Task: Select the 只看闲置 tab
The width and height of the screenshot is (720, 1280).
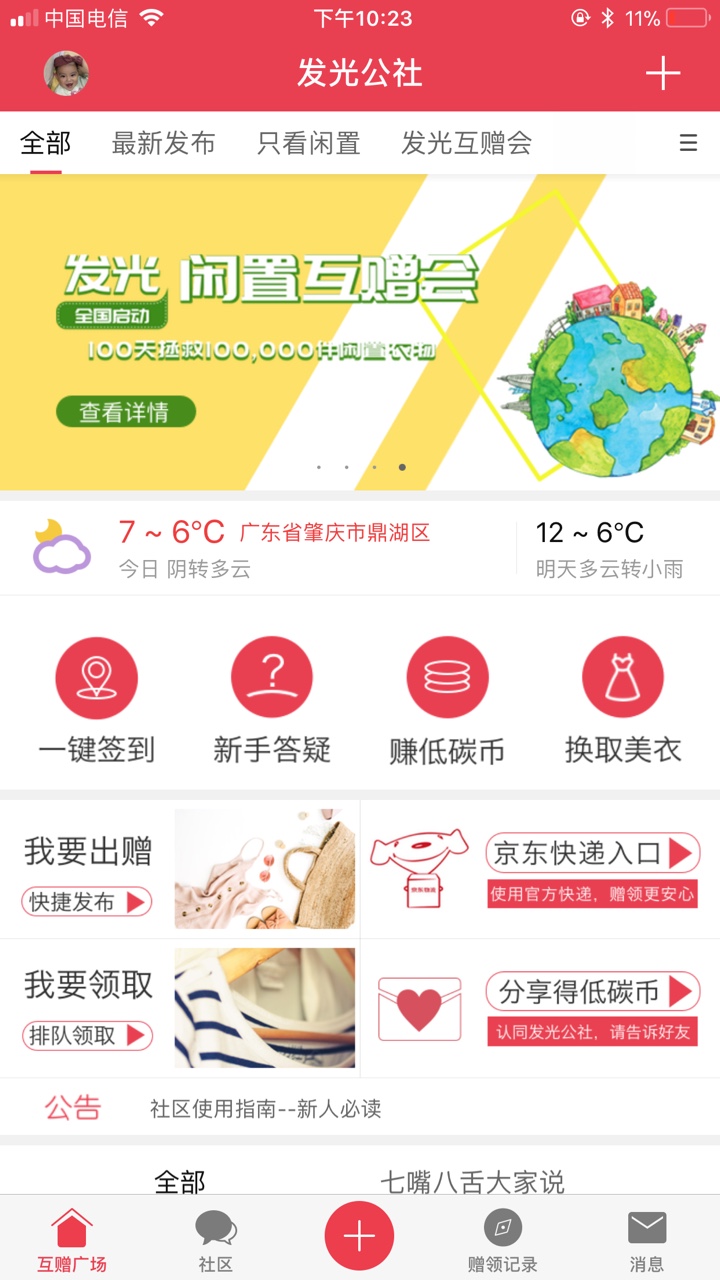Action: (x=308, y=144)
